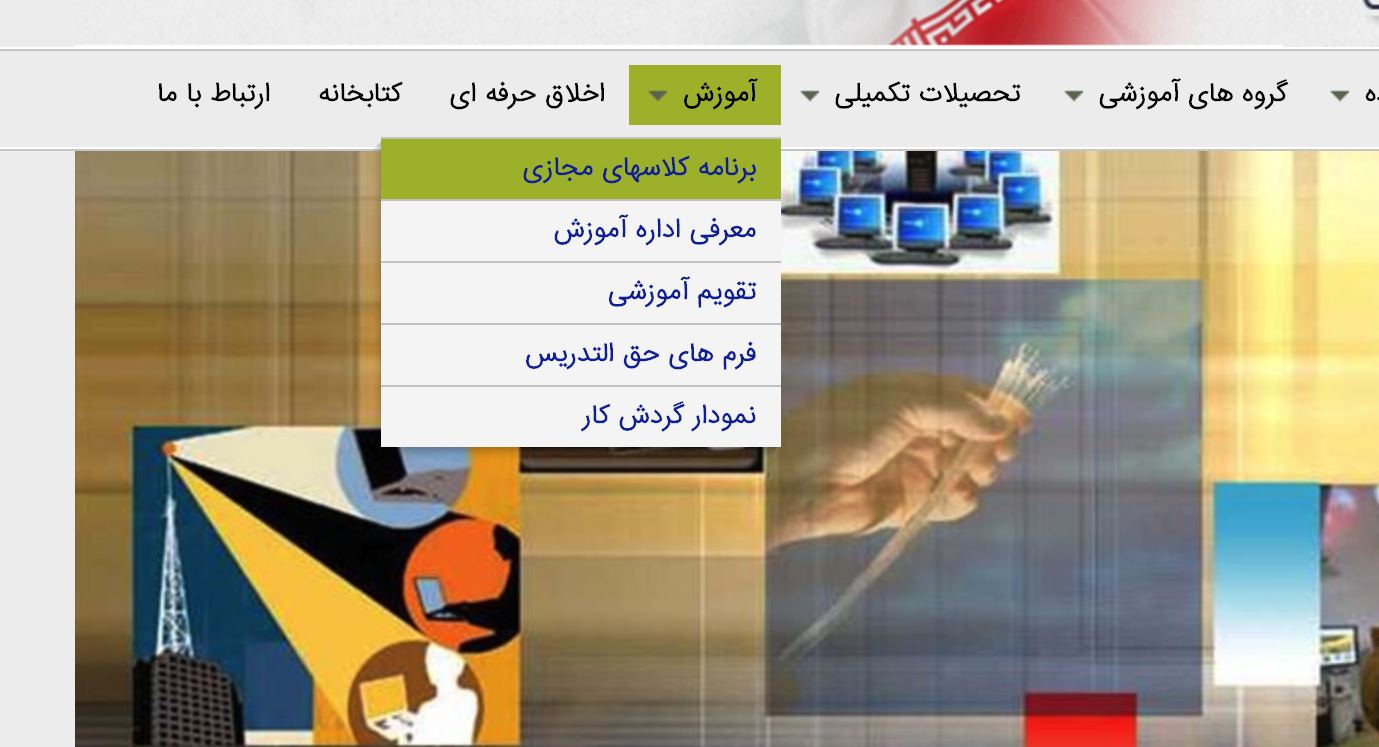This screenshot has width=1379, height=747.
Task: Go to اخلاق حرفه ای page
Action: (x=527, y=95)
